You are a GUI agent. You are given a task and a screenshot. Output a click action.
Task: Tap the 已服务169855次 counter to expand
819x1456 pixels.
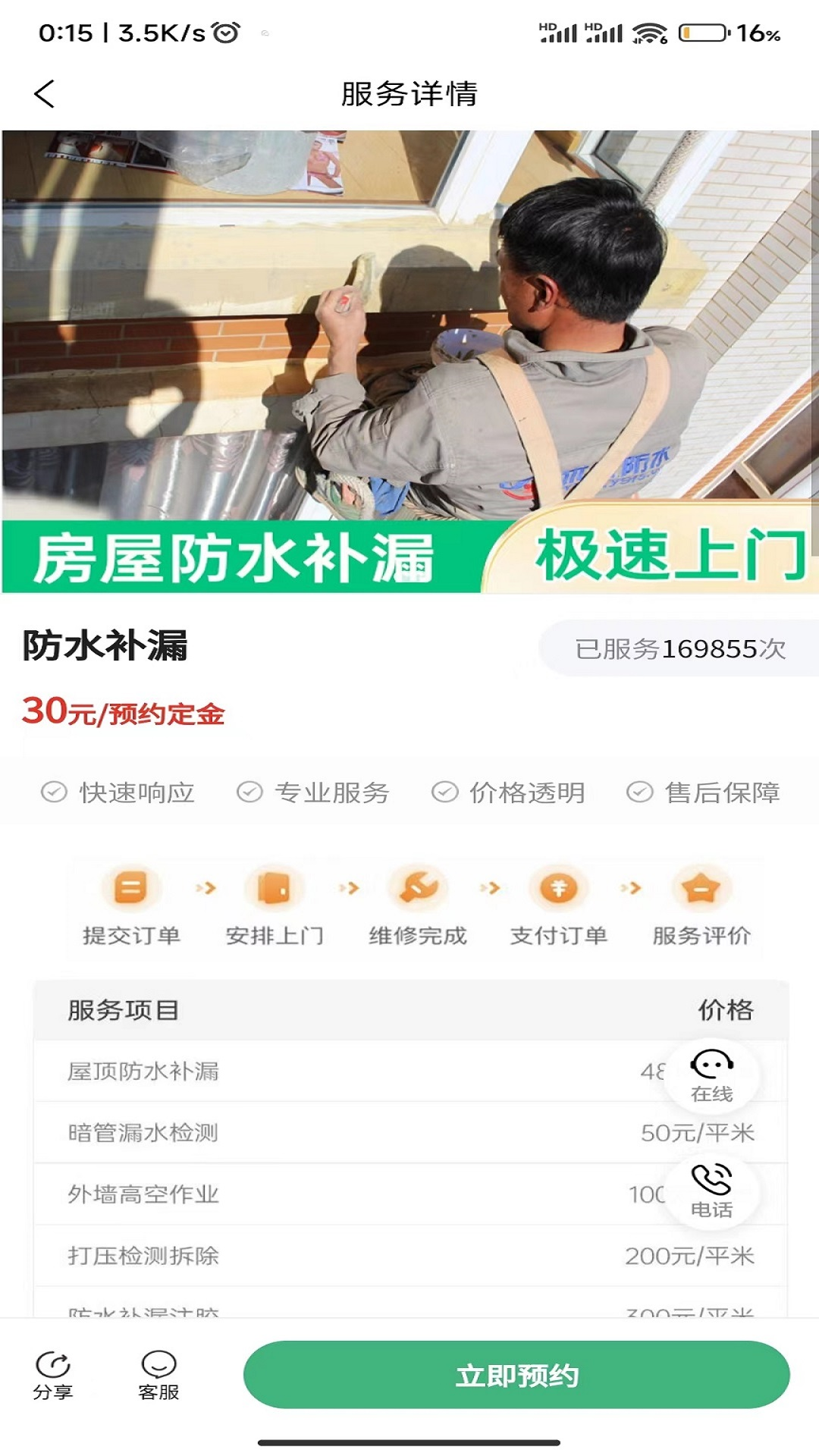click(679, 647)
